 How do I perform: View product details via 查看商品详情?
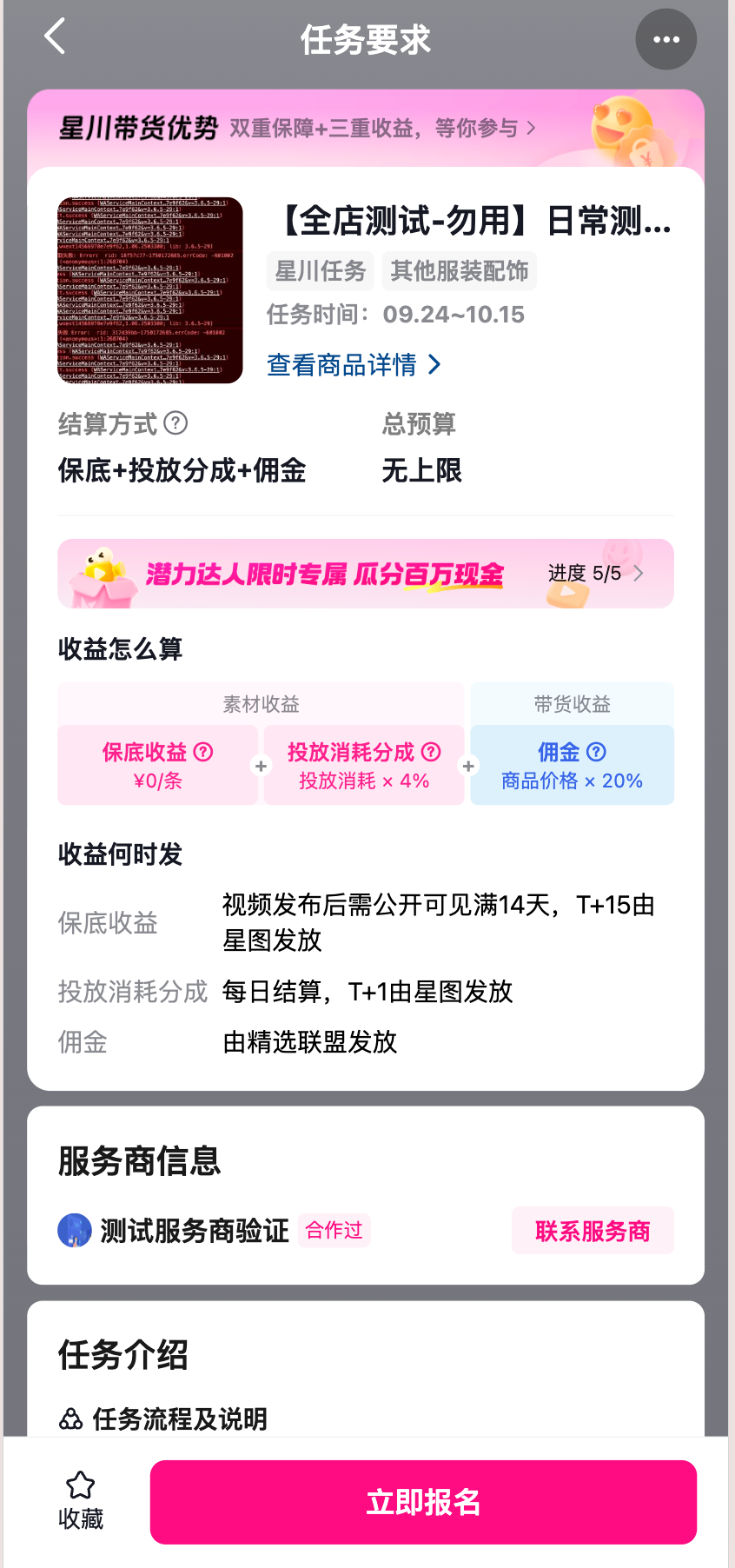click(x=354, y=365)
